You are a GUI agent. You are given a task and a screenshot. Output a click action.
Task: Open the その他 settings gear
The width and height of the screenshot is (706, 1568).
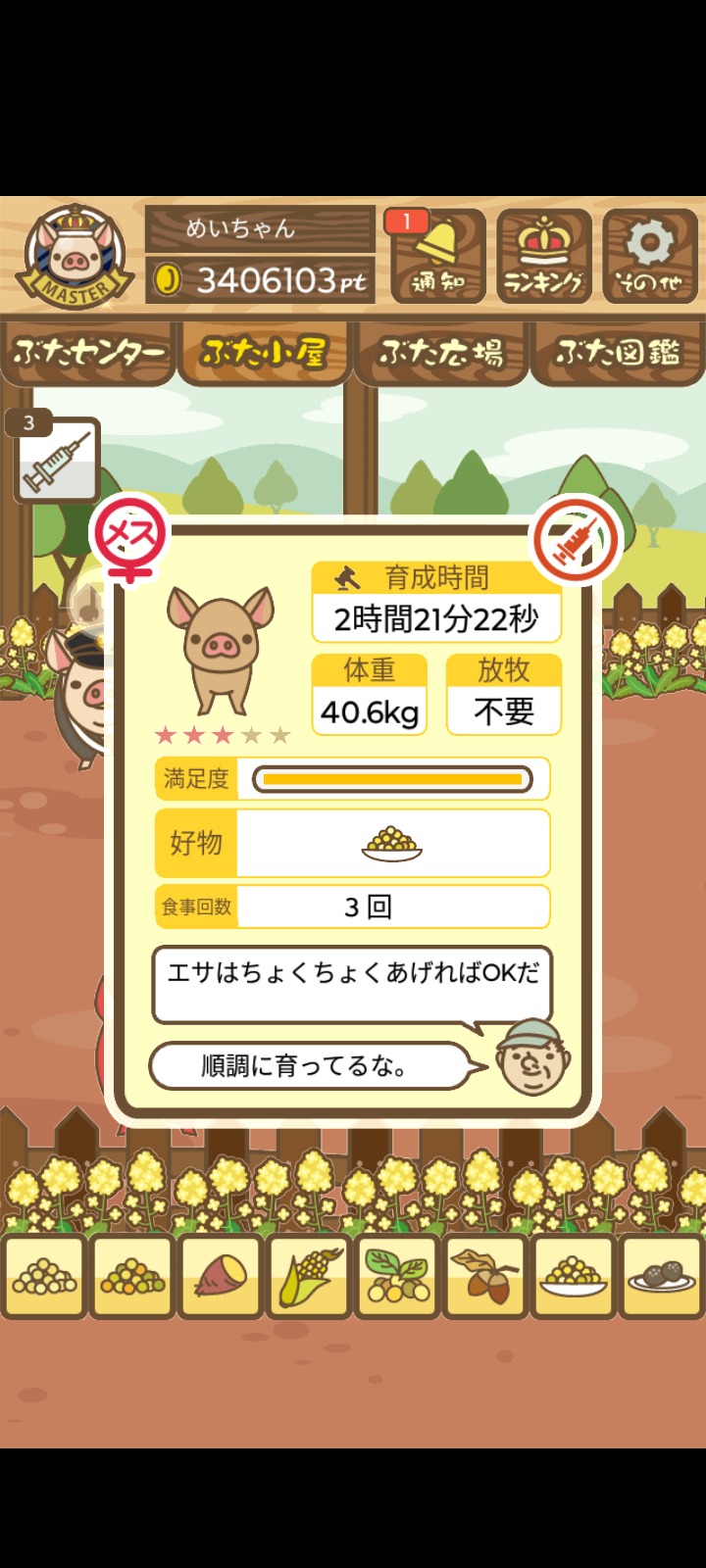point(650,256)
